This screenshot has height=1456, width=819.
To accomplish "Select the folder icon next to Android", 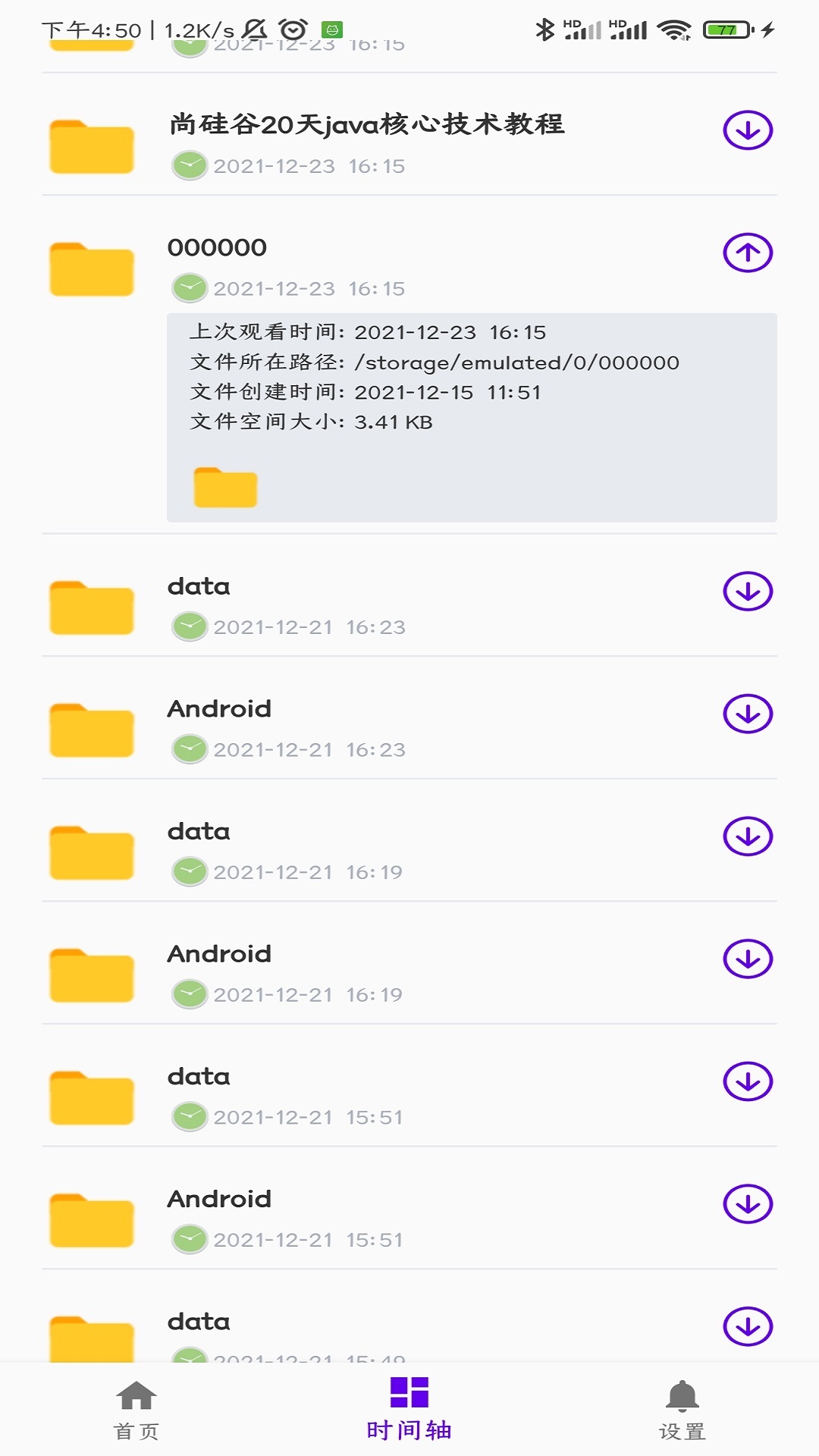I will pyautogui.click(x=90, y=730).
